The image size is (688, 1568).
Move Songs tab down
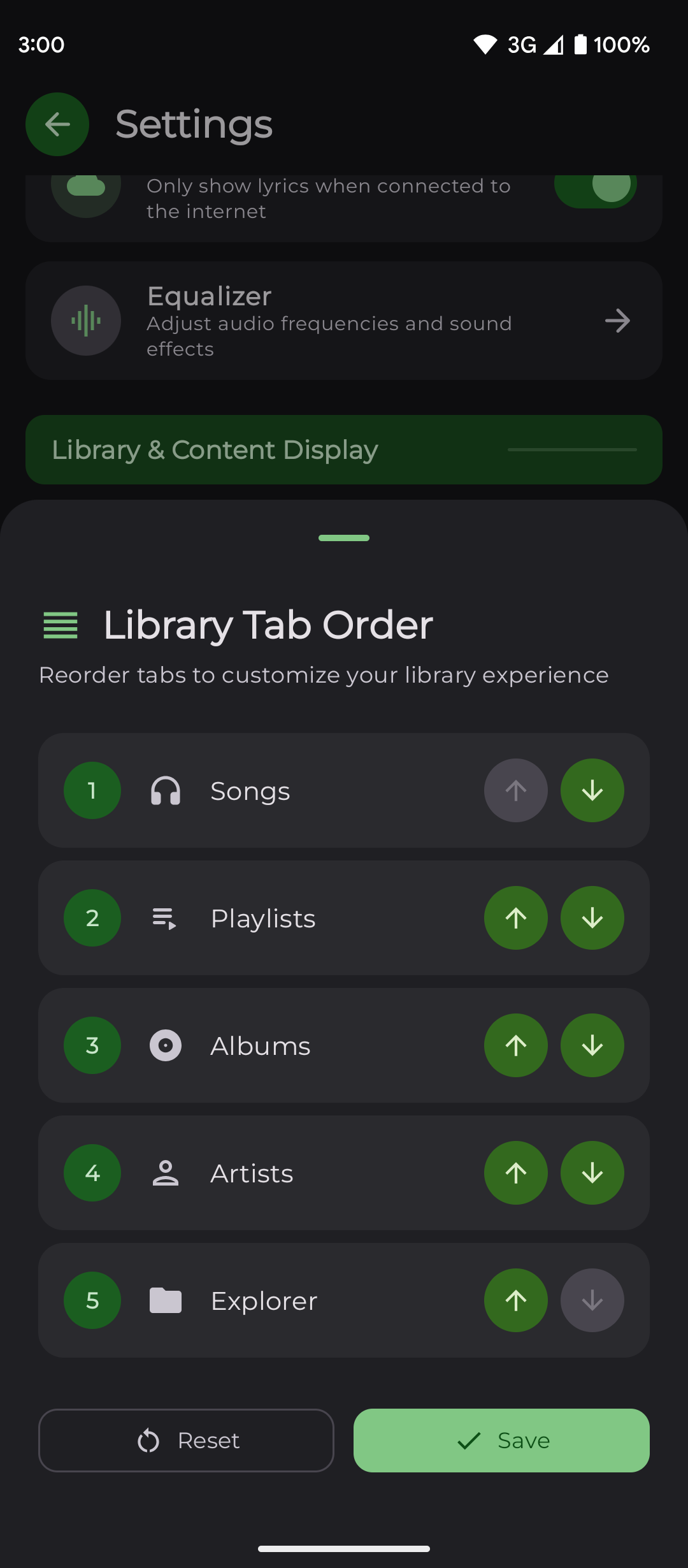click(x=592, y=790)
